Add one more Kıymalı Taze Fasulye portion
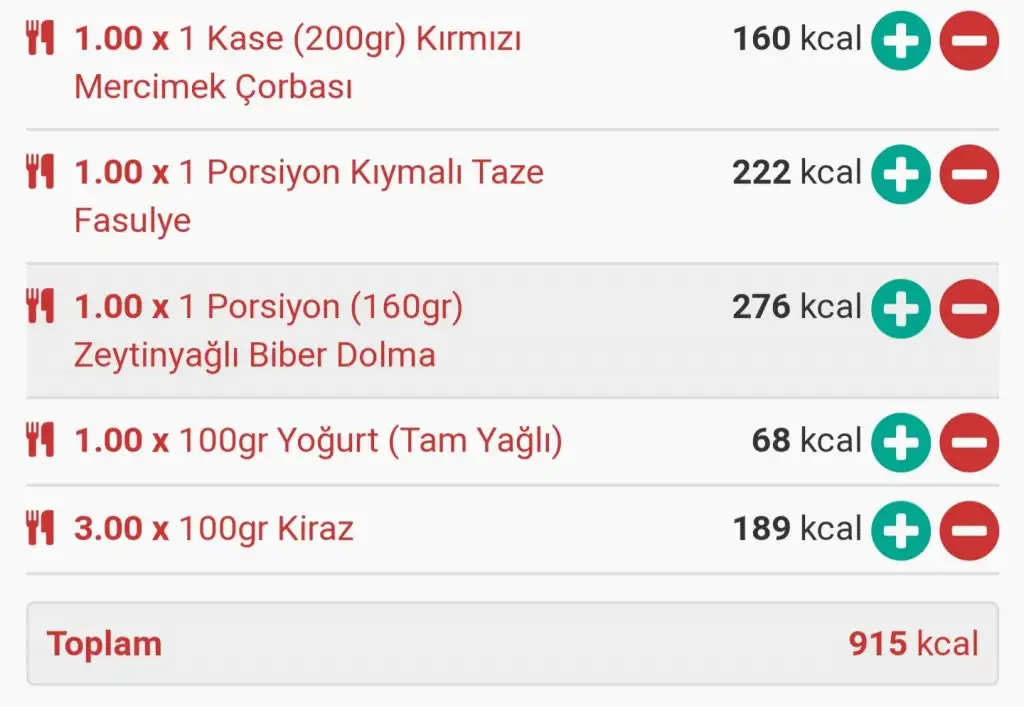 [x=900, y=174]
